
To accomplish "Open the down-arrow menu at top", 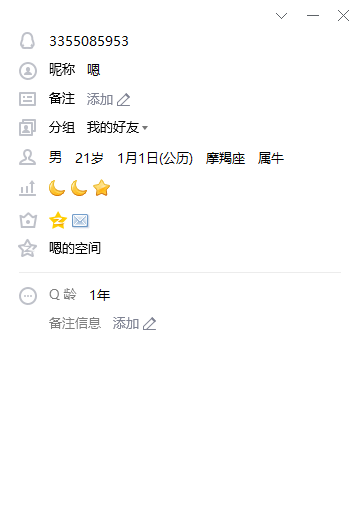I will coord(282,16).
